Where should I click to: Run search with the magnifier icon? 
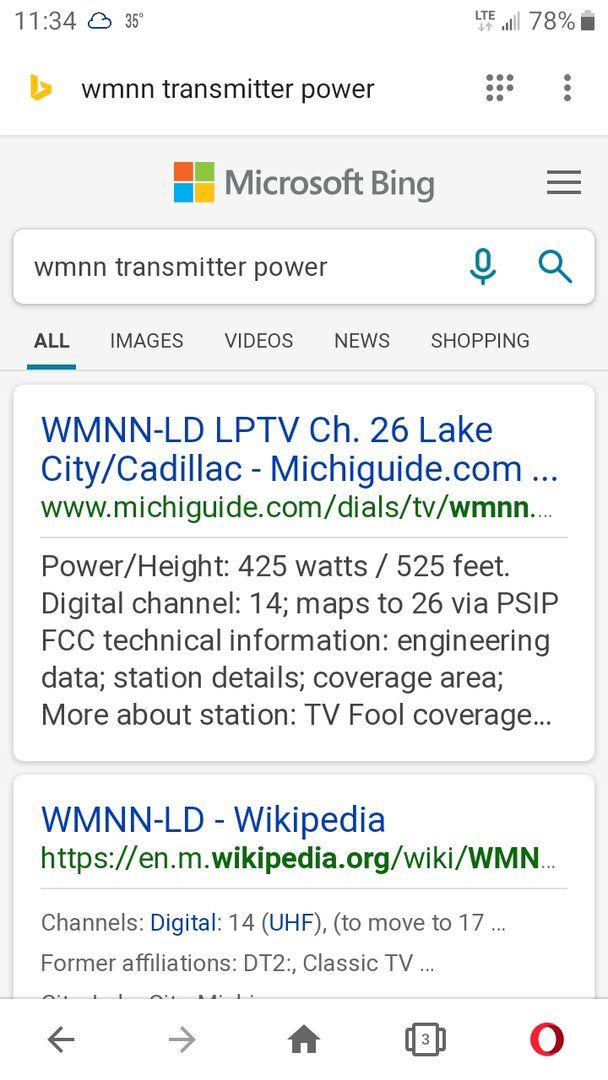[x=554, y=267]
